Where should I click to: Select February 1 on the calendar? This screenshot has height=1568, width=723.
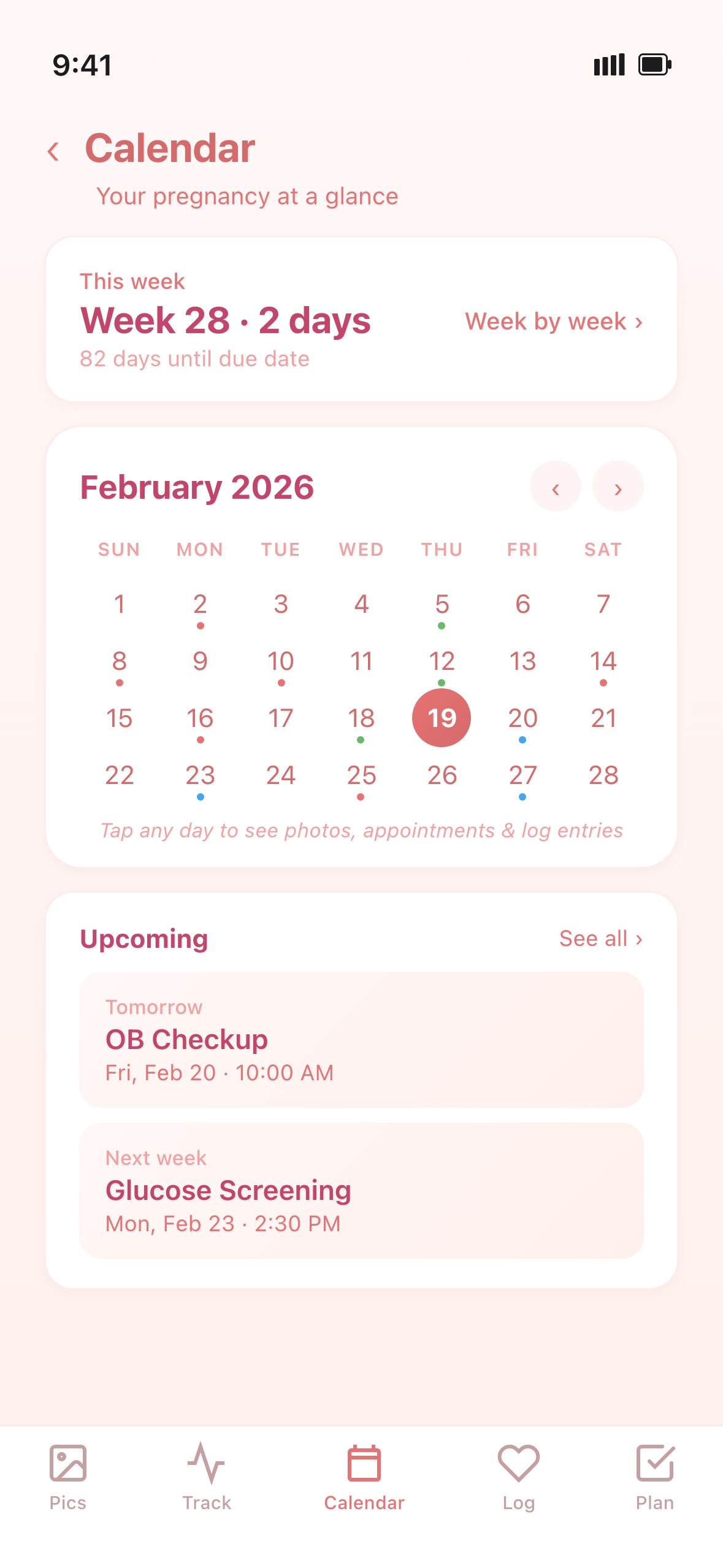click(119, 604)
